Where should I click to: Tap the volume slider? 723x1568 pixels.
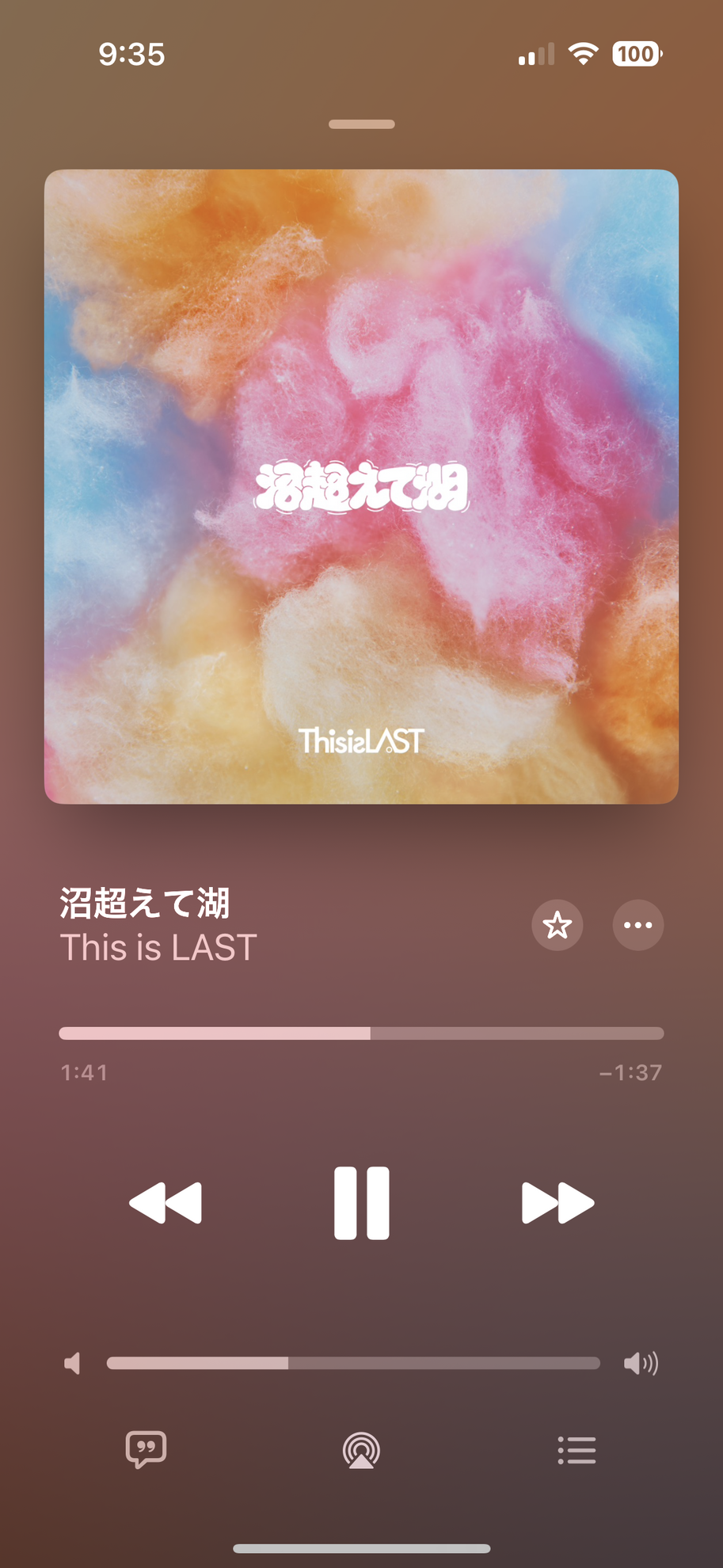[353, 1363]
